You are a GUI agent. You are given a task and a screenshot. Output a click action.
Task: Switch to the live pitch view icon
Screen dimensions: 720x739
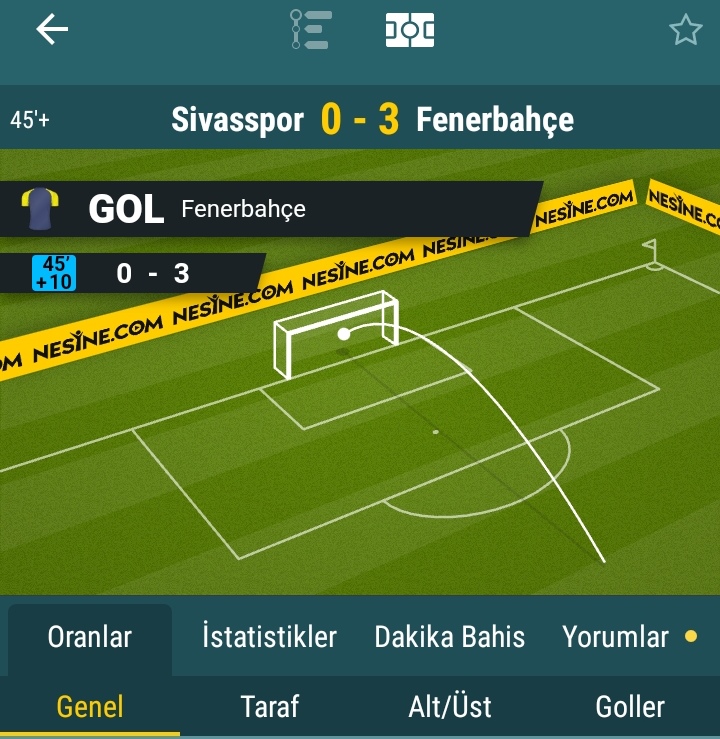[x=410, y=30]
